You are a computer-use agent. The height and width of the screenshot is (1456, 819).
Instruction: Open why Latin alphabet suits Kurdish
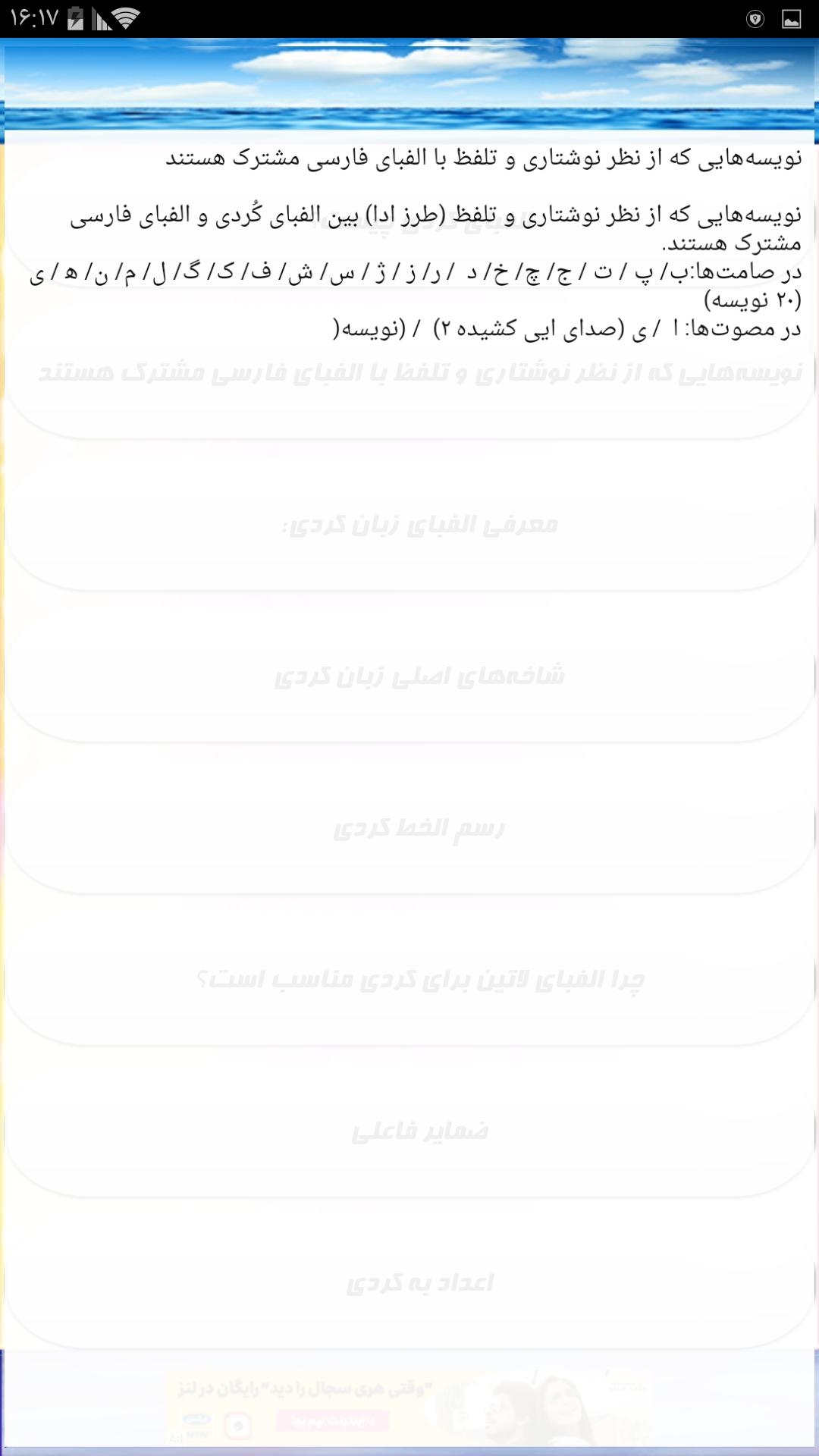[x=419, y=980]
